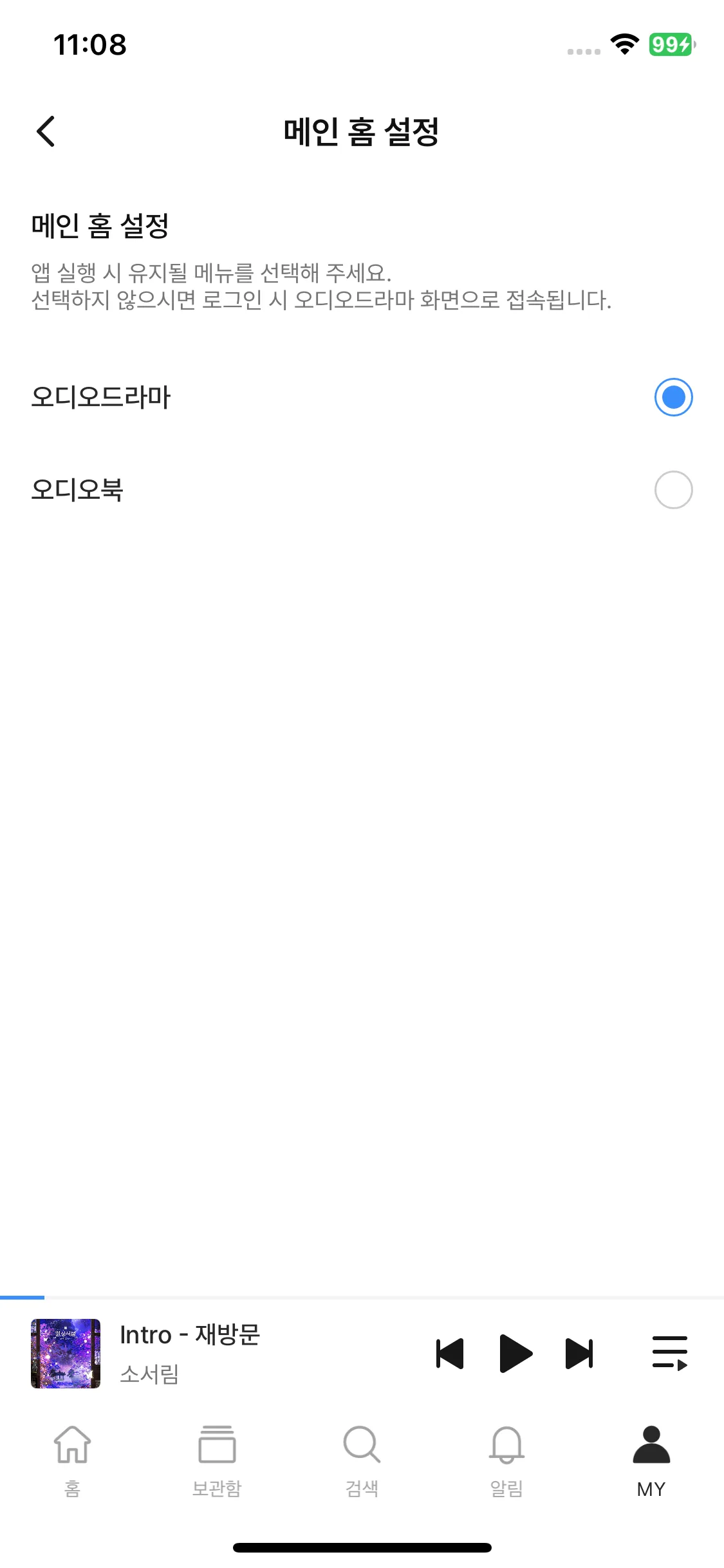Viewport: 724px width, 1568px height.
Task: Open the playlist queue icon
Action: [669, 1353]
